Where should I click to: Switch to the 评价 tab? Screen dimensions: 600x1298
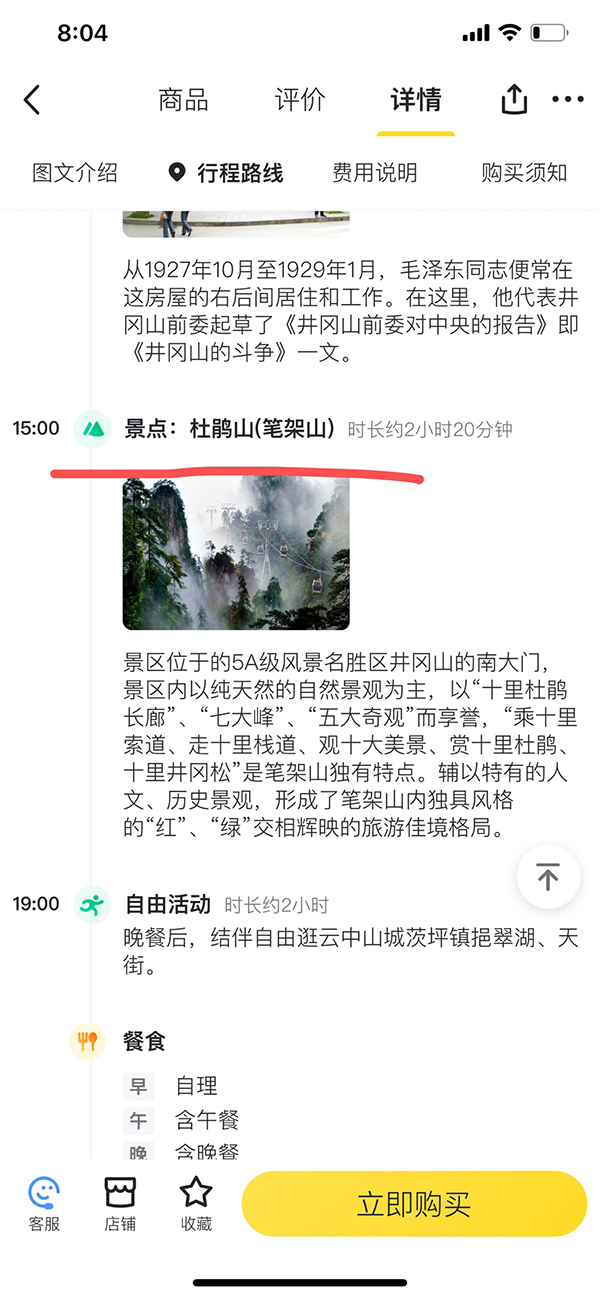[x=300, y=100]
